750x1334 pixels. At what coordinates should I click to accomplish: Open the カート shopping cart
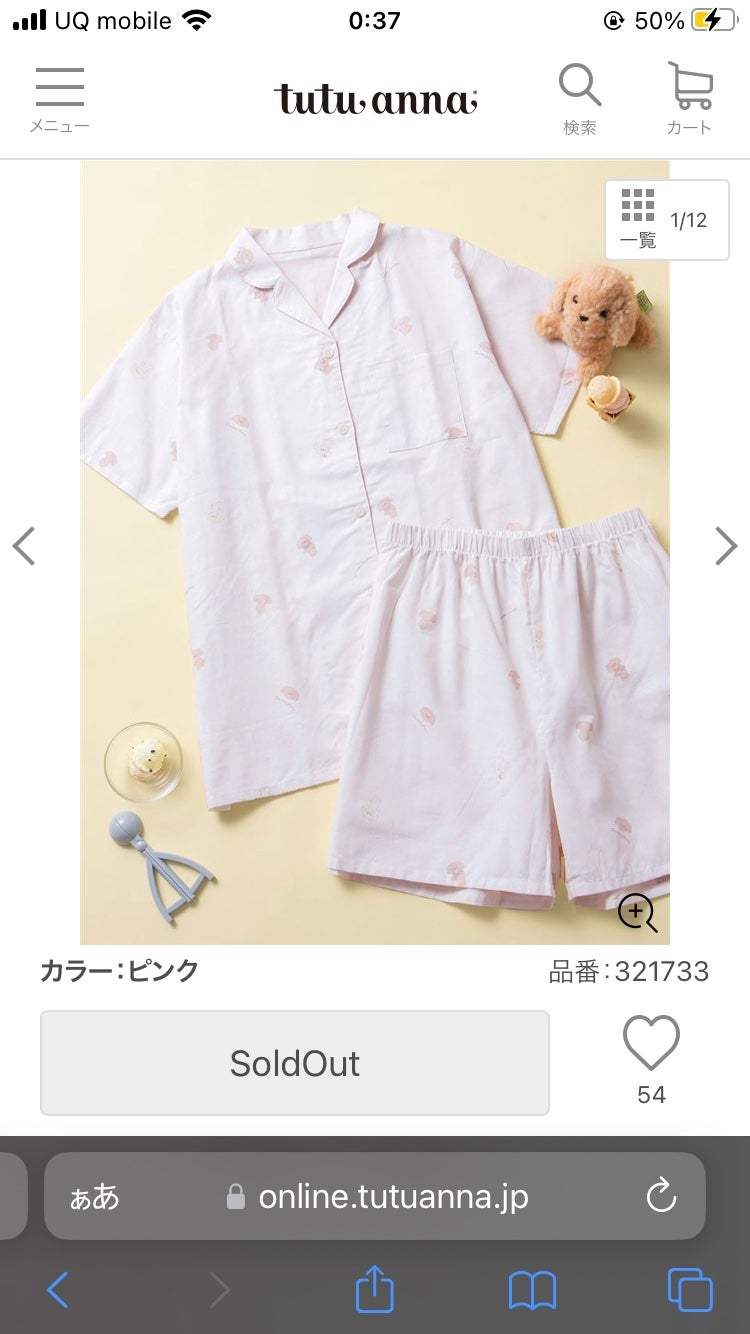[x=689, y=99]
